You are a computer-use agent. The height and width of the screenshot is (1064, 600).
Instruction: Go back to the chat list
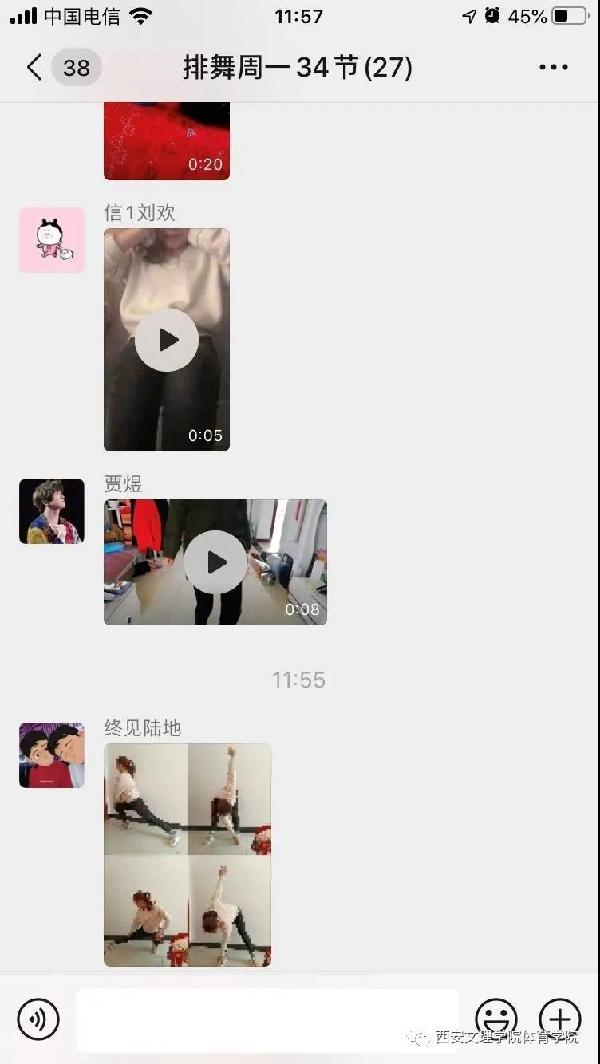coord(35,68)
